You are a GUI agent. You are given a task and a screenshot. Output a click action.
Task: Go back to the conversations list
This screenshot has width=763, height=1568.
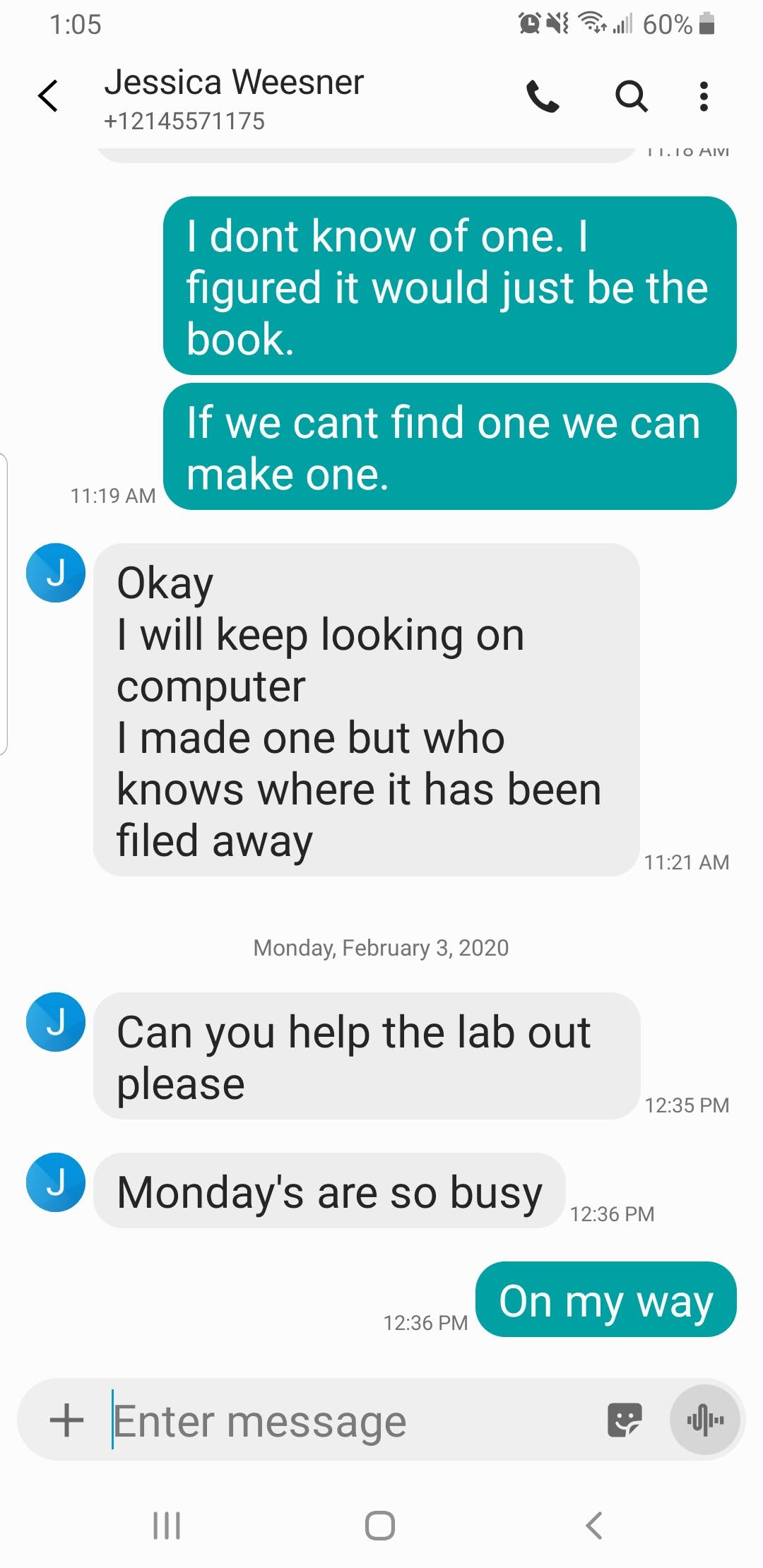point(48,96)
